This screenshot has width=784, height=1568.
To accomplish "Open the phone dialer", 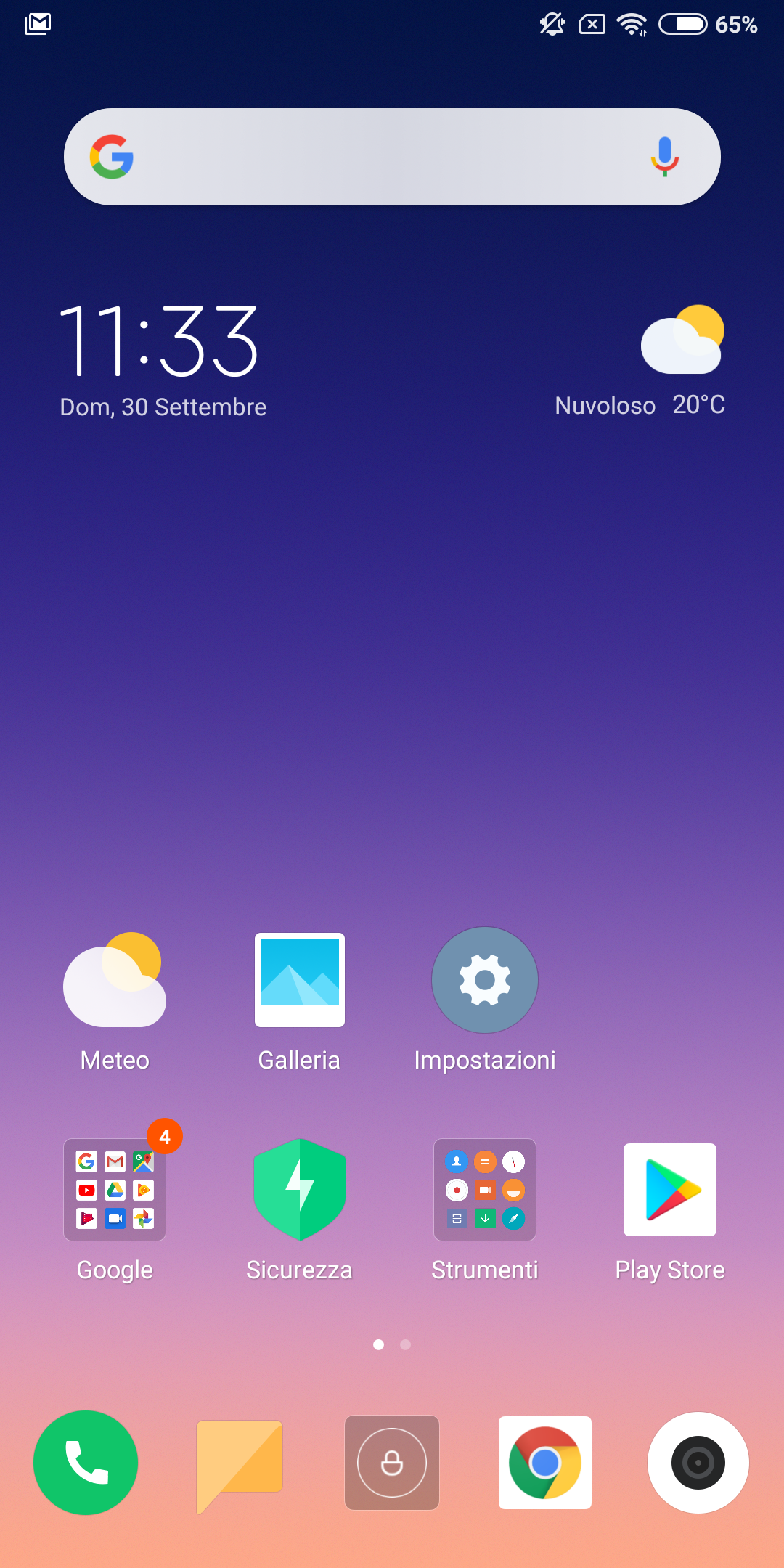I will 86,1463.
